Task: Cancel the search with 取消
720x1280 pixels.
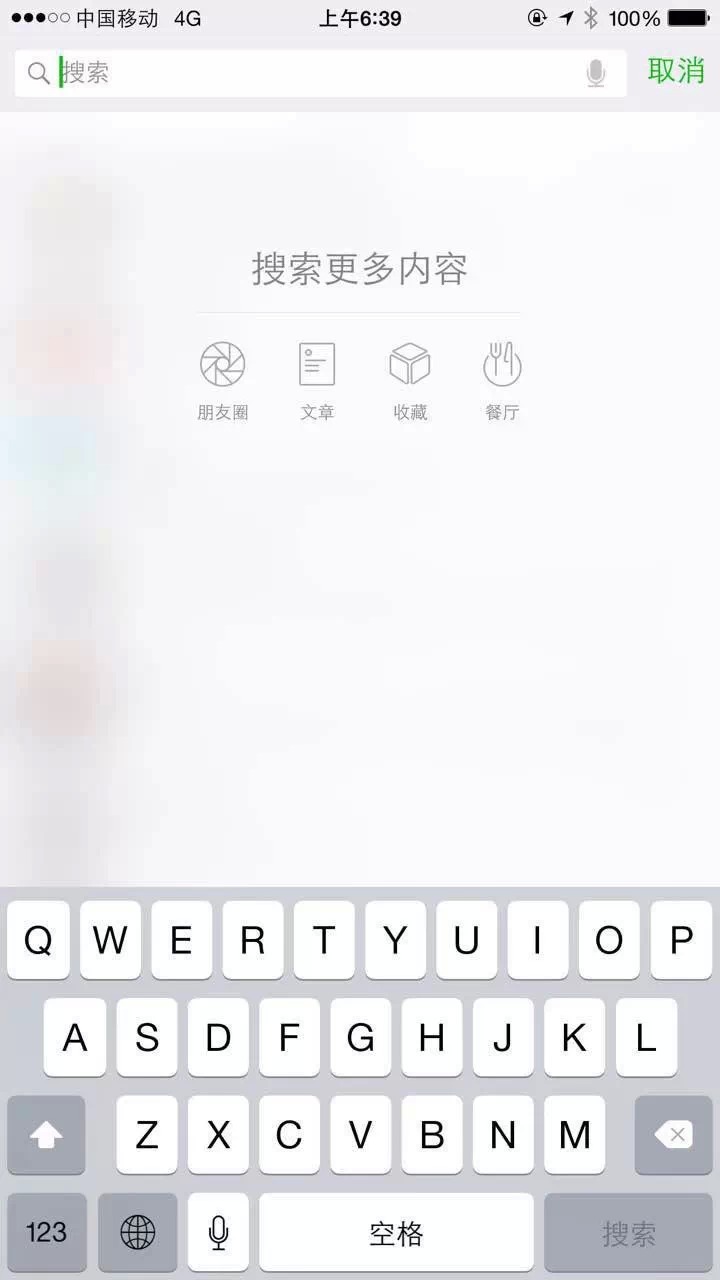Action: (x=676, y=71)
